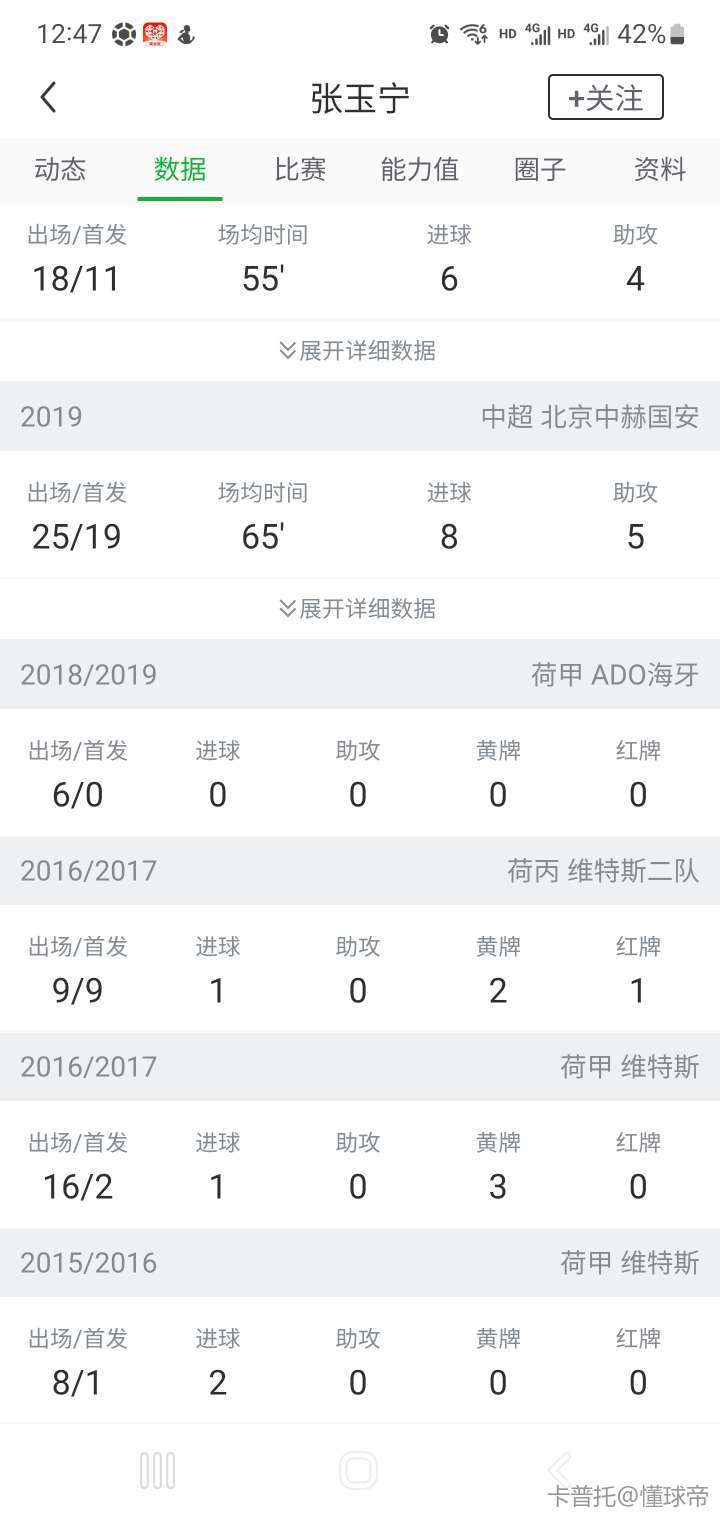Select the 数据 tab

(180, 169)
